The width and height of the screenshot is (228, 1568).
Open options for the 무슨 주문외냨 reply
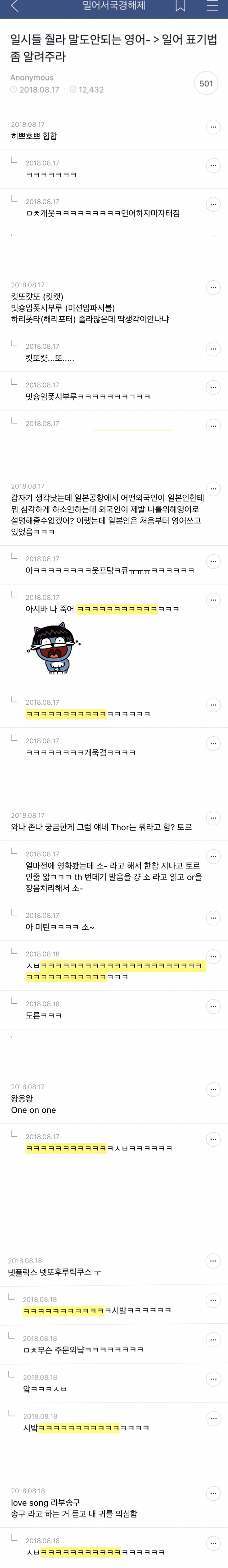[213, 1339]
